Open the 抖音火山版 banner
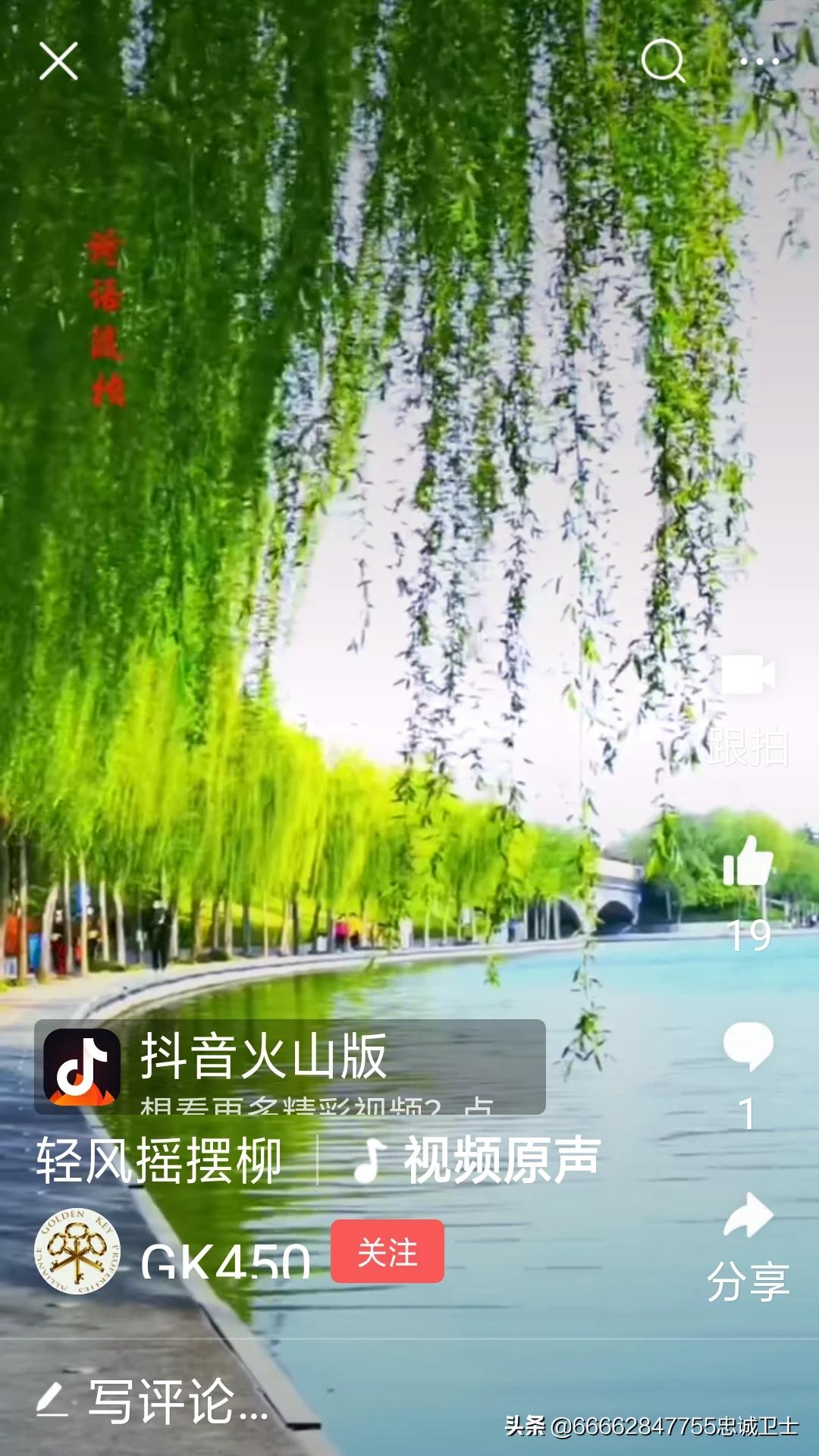This screenshot has height=1456, width=819. 290,1067
